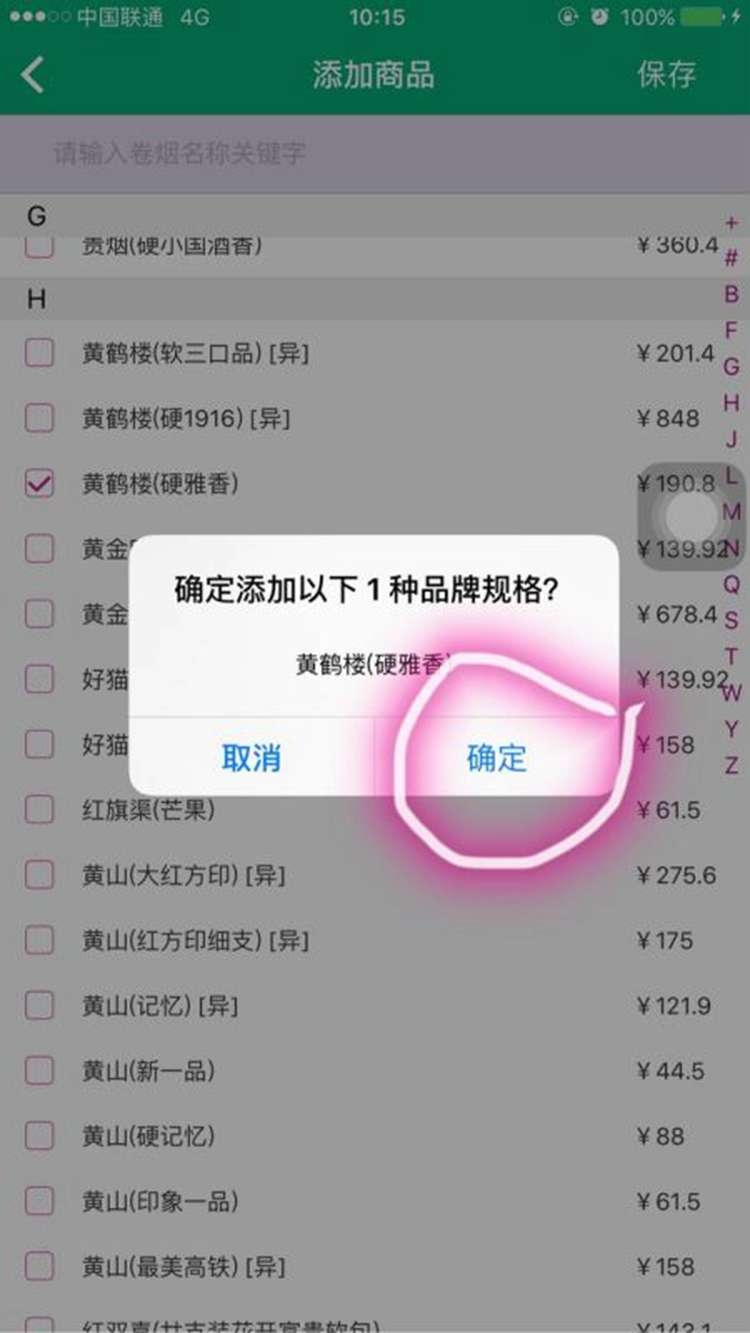Jump to letter B in index
The image size is (750, 1333).
[x=731, y=294]
